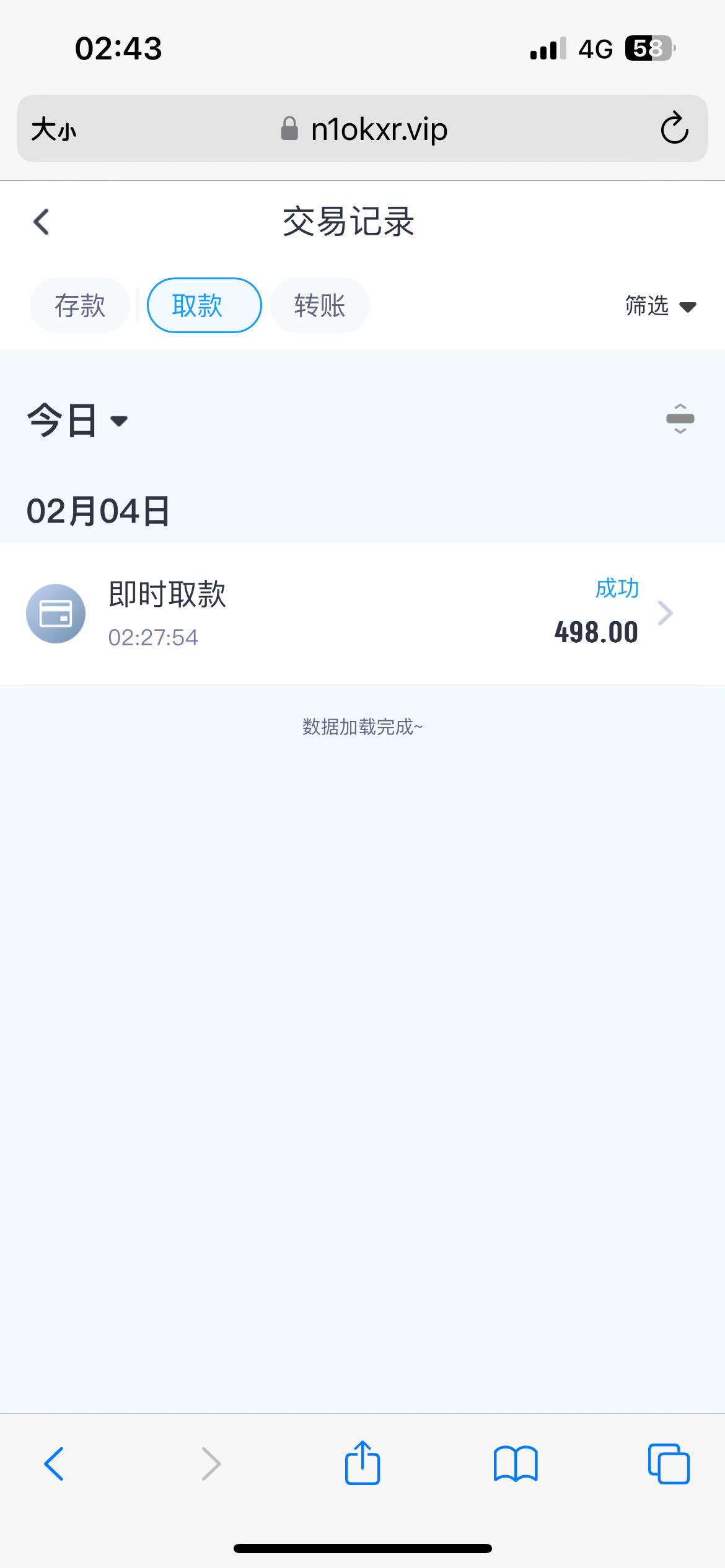The image size is (725, 1568).
Task: Switch to the 转账 tab
Action: (x=319, y=306)
